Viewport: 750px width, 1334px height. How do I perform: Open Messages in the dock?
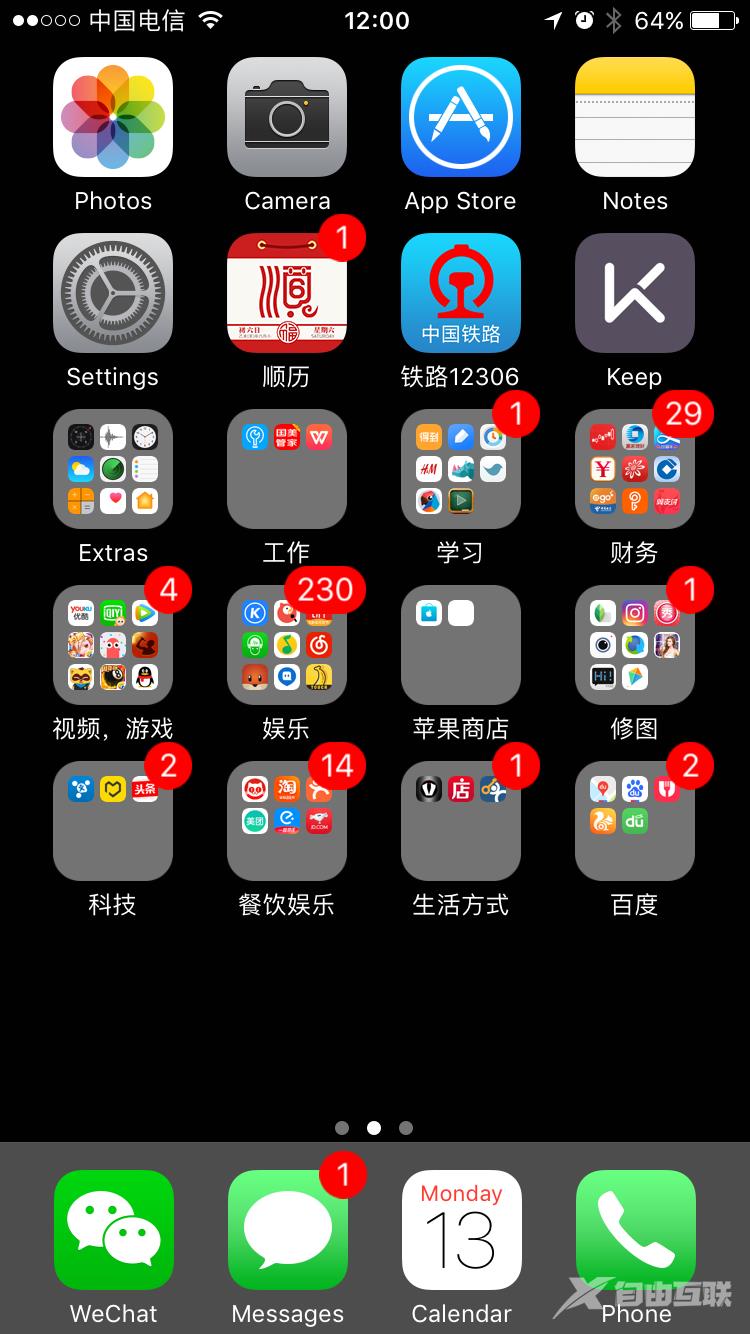pos(288,1230)
